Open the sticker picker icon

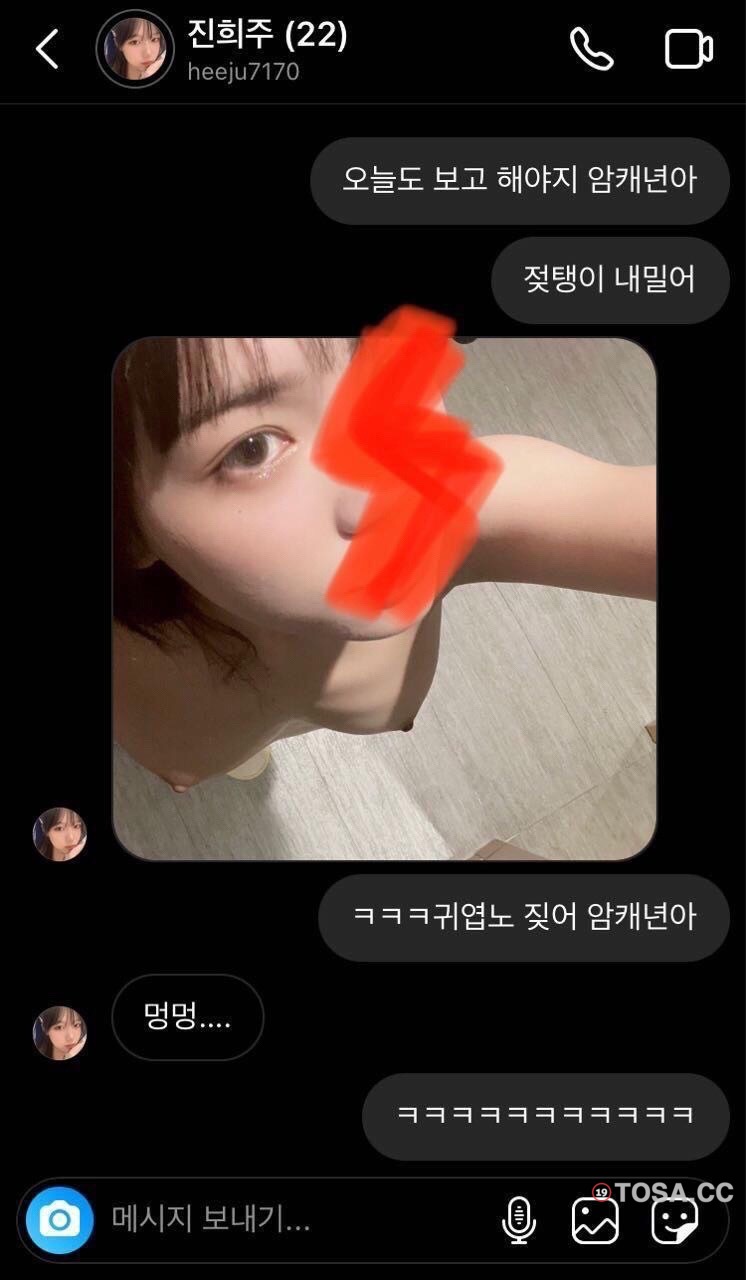pyautogui.click(x=674, y=1220)
